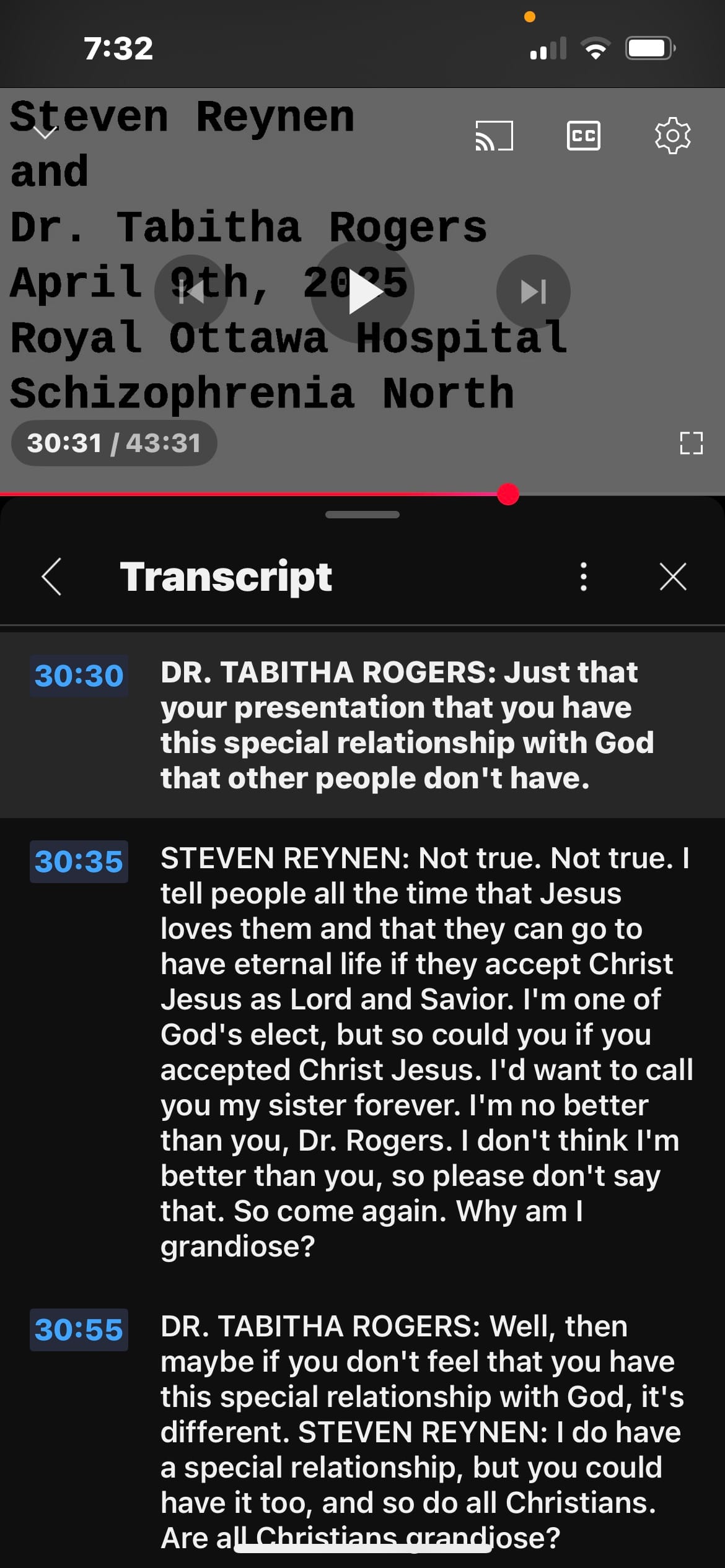Viewport: 725px width, 1568px height.
Task: Open the video settings gear
Action: click(x=672, y=136)
